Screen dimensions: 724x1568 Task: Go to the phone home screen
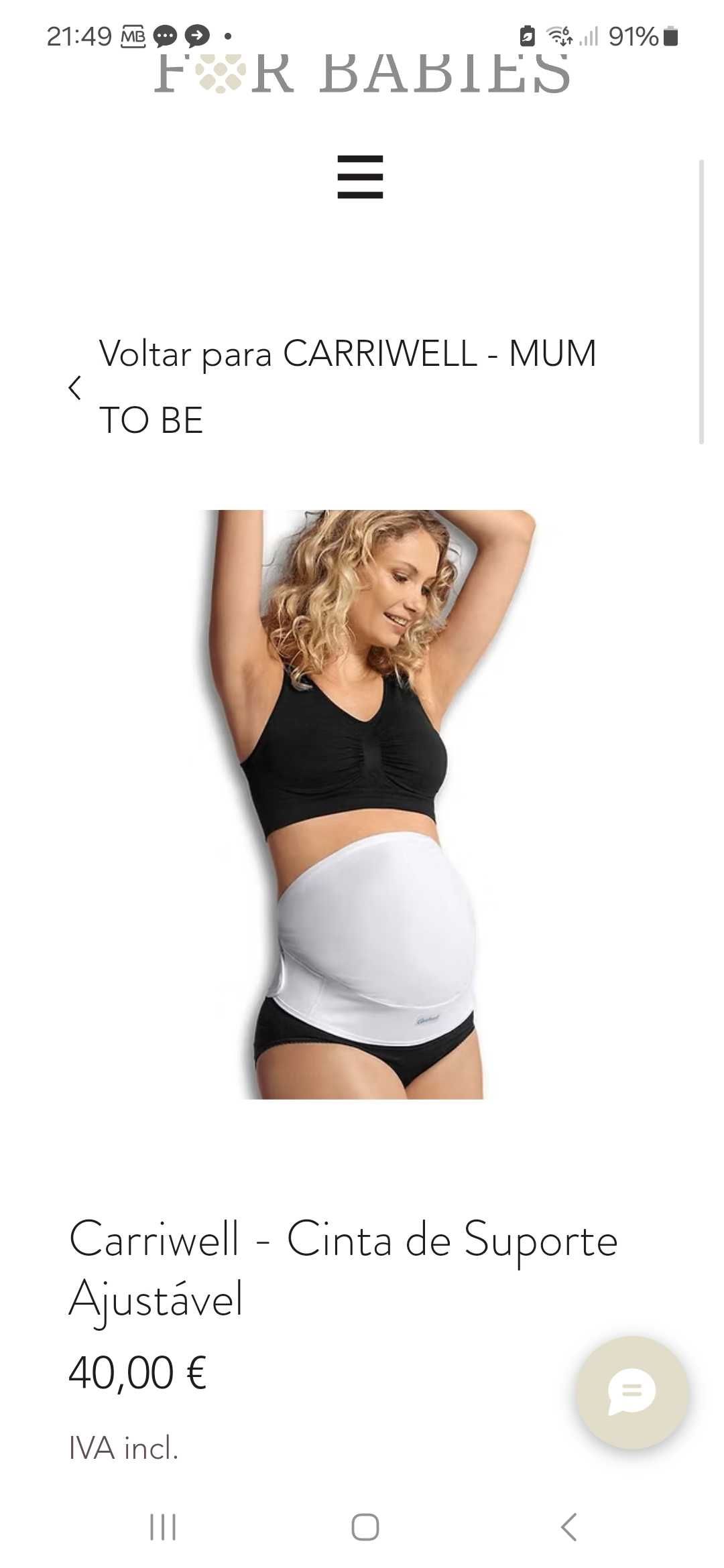[365, 1527]
